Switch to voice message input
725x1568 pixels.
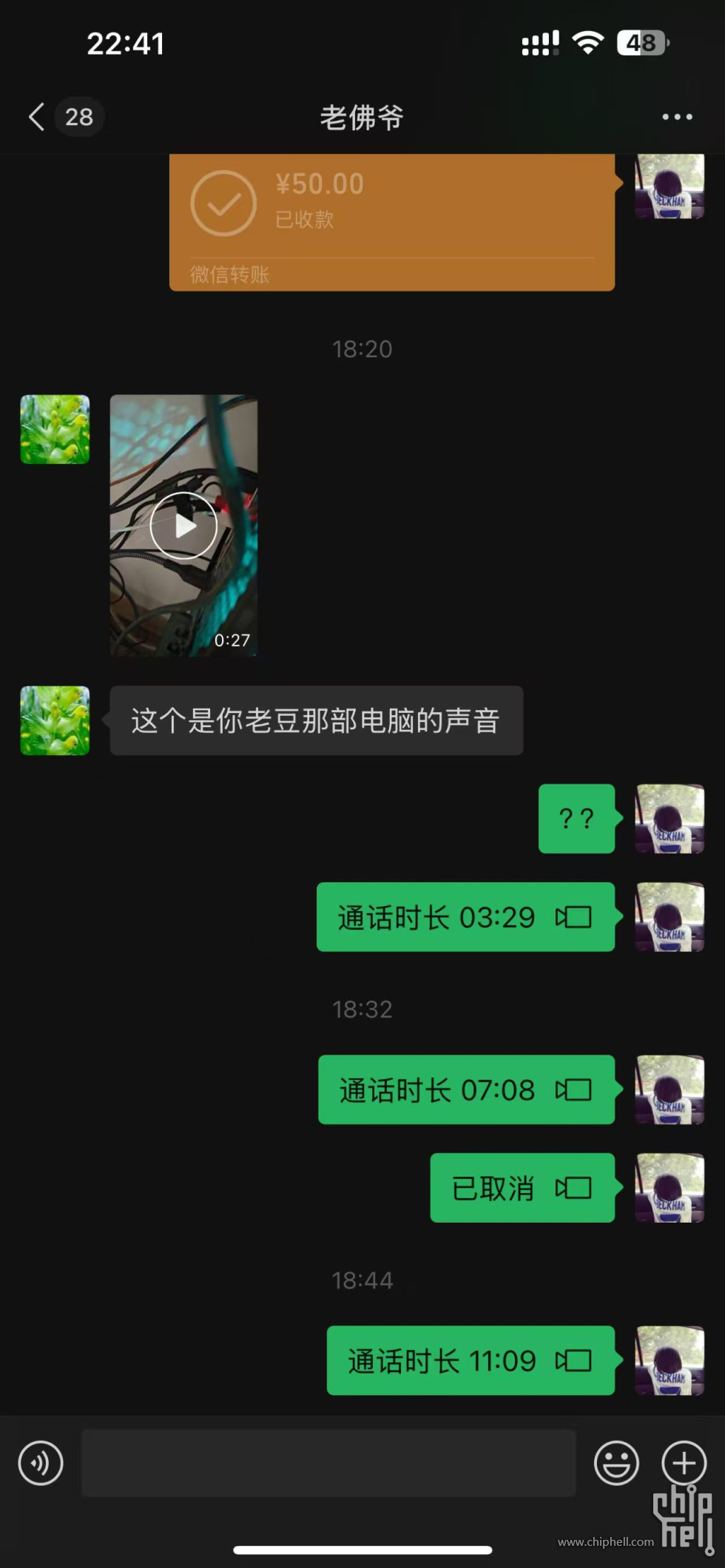click(x=41, y=1462)
